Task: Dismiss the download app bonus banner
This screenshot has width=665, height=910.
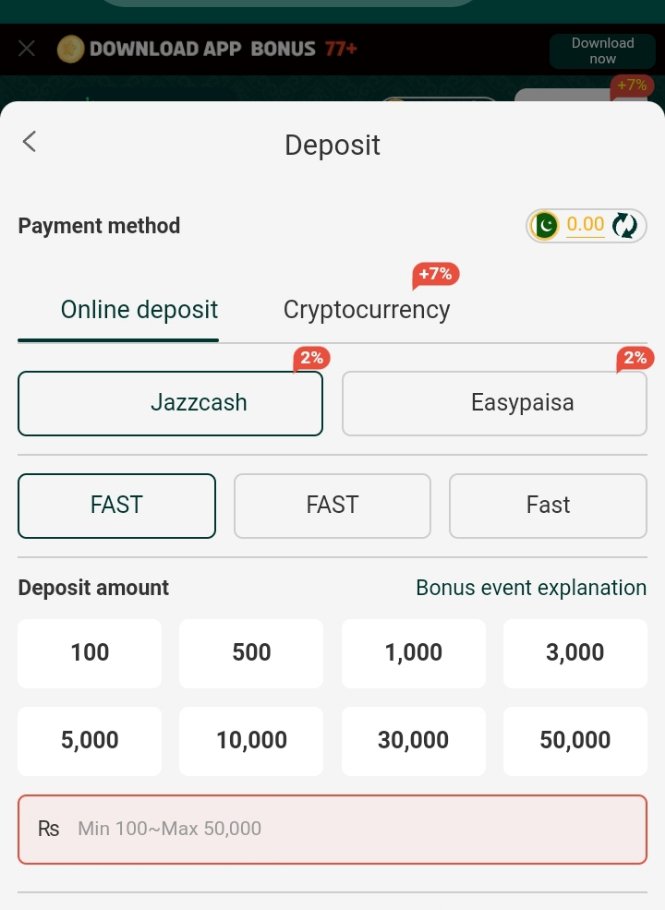Action: pos(27,48)
